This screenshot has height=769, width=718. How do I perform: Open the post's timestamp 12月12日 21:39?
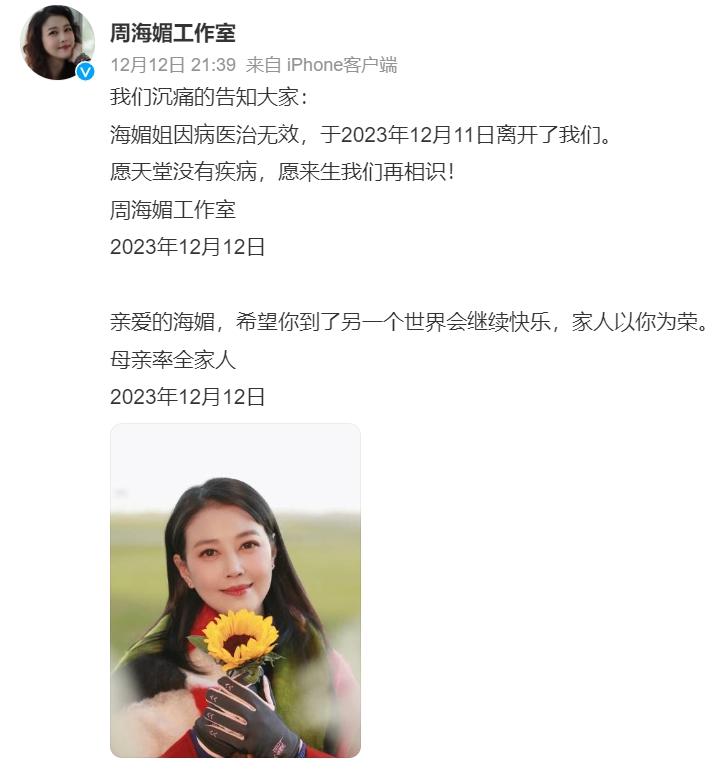tap(172, 65)
